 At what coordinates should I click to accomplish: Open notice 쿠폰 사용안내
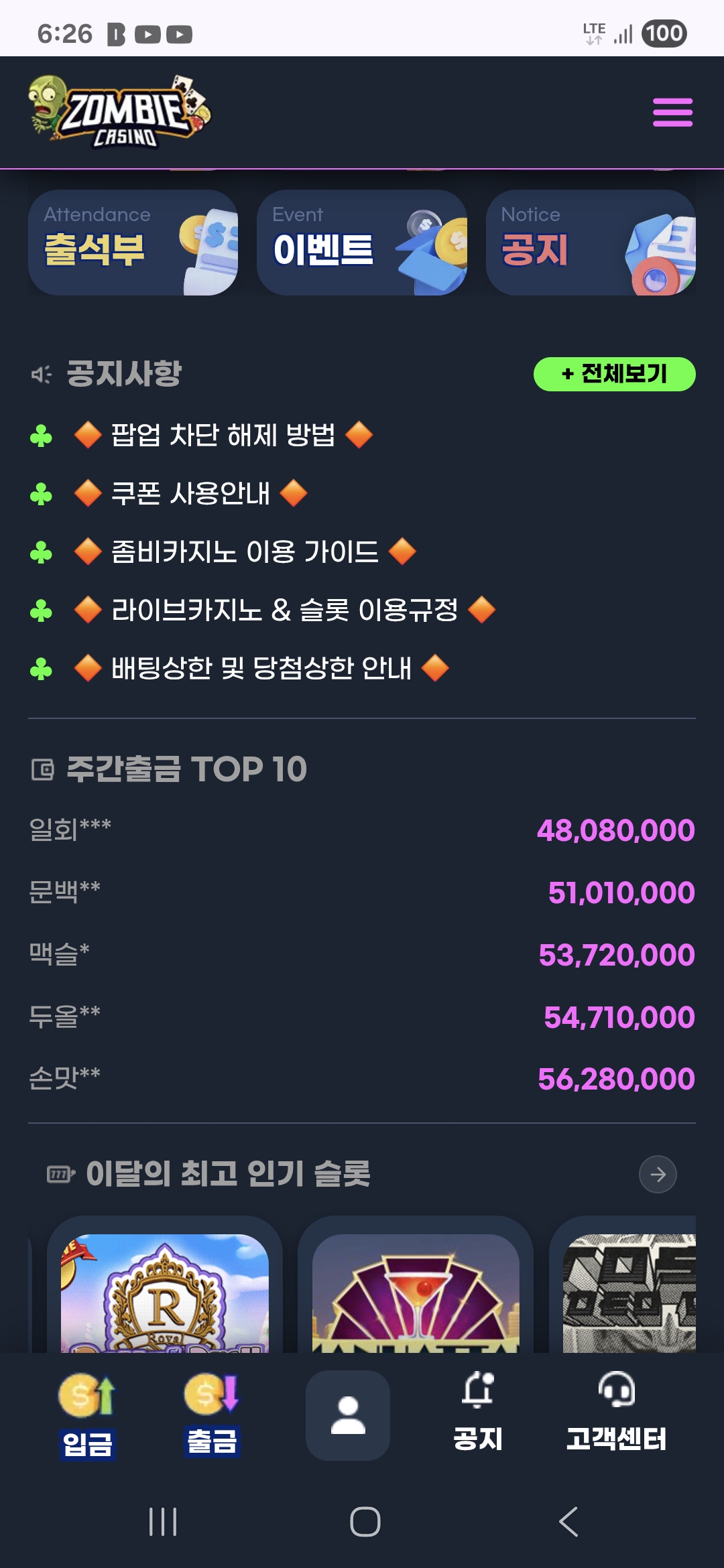tap(190, 494)
